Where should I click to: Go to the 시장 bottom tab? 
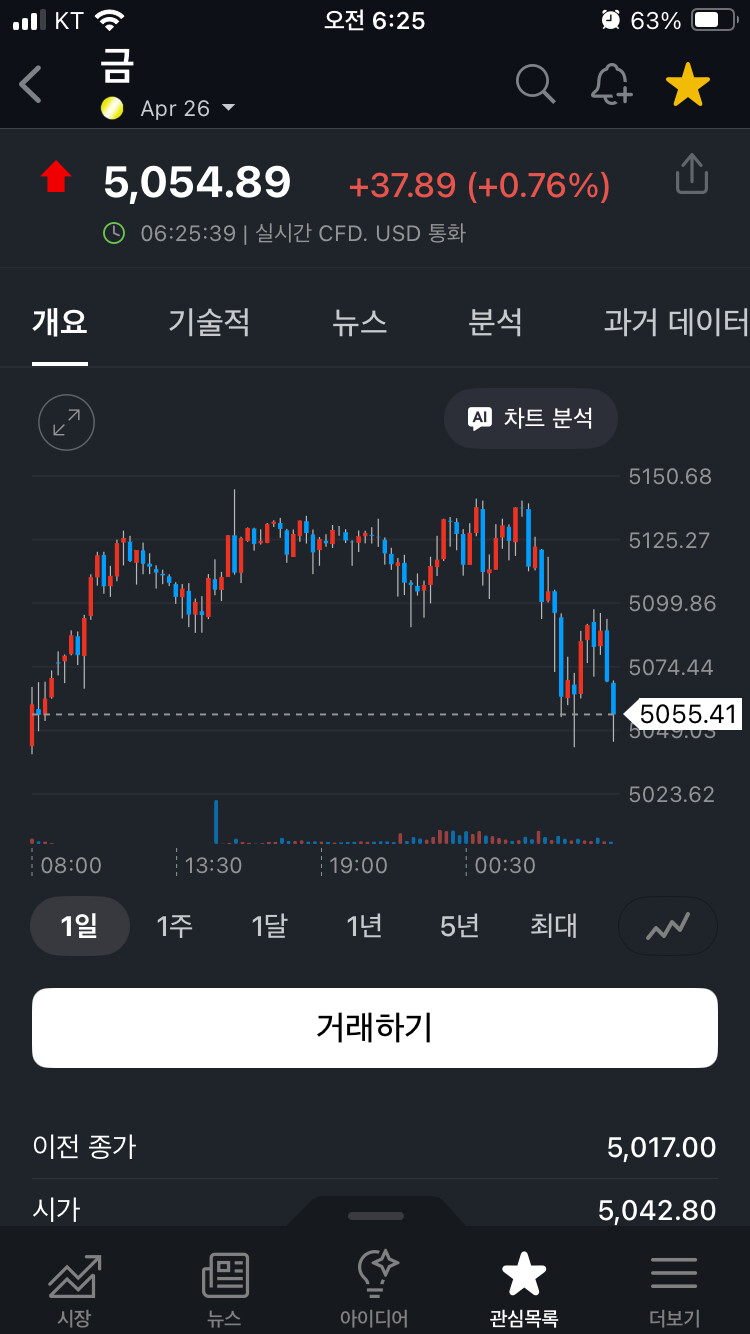click(75, 1290)
